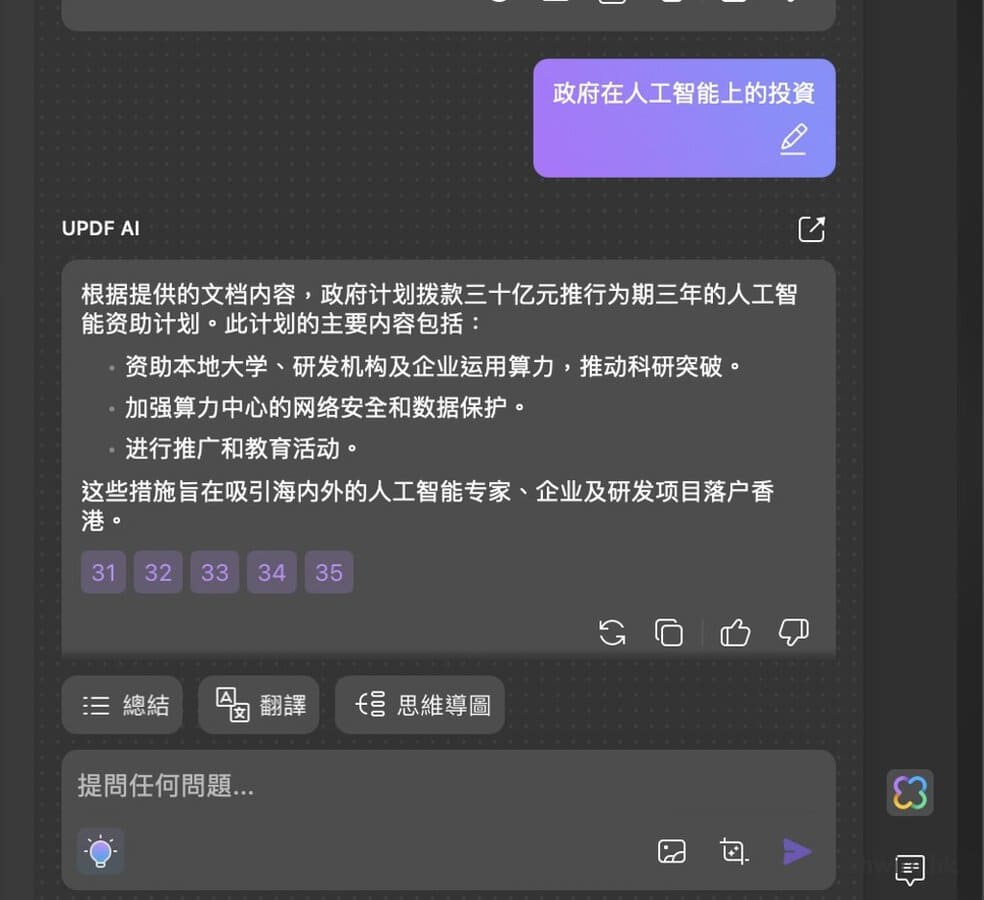Image resolution: width=984 pixels, height=900 pixels.
Task: Jump to page reference 34
Action: coord(272,573)
